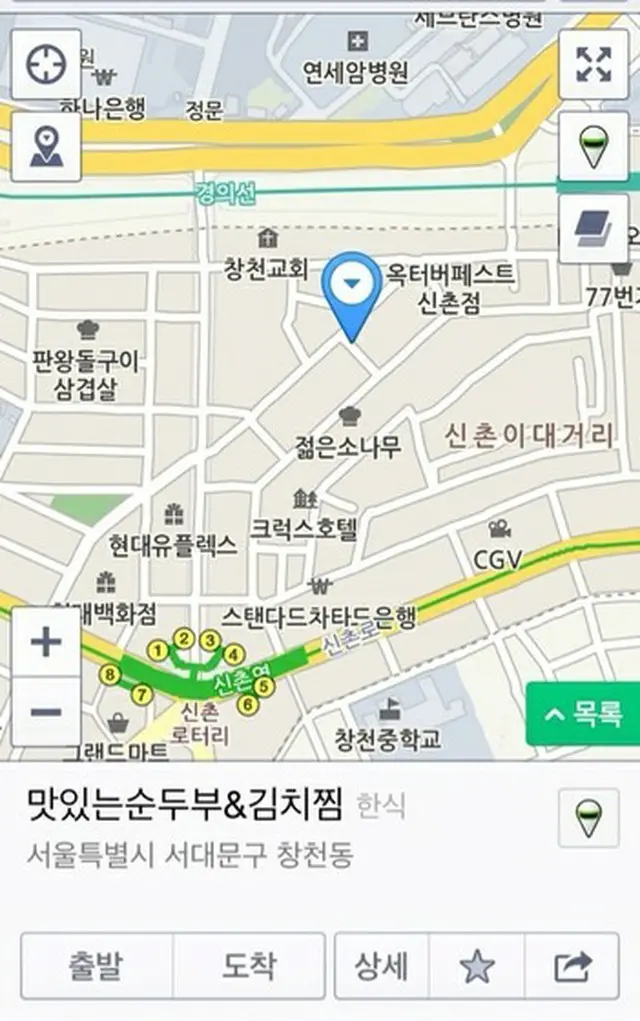Viewport: 640px width, 1021px height.
Task: Open 상세 details for the restaurant
Action: point(381,967)
